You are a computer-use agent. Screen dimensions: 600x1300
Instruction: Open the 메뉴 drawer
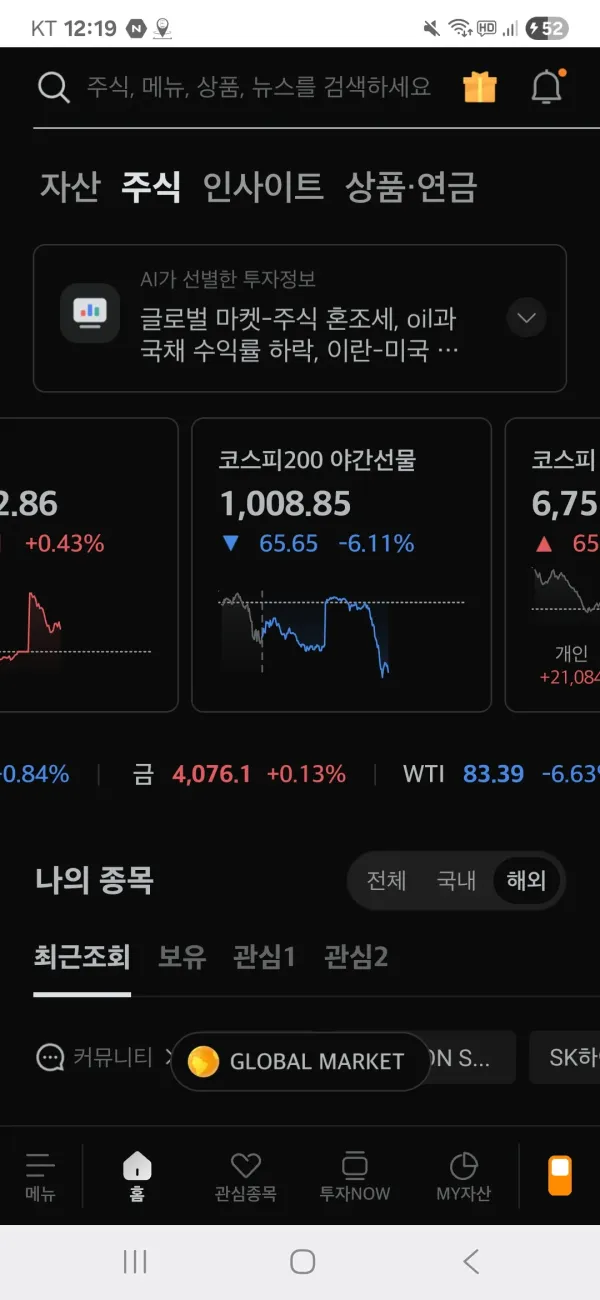click(x=41, y=1176)
